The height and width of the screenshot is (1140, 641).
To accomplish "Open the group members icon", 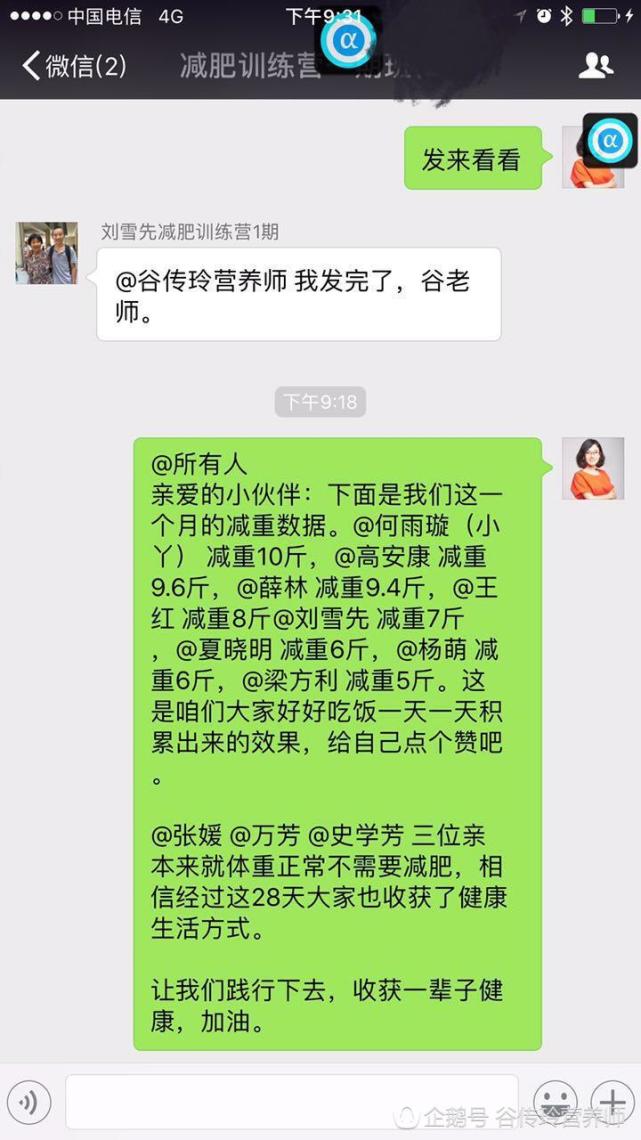I will 596,66.
